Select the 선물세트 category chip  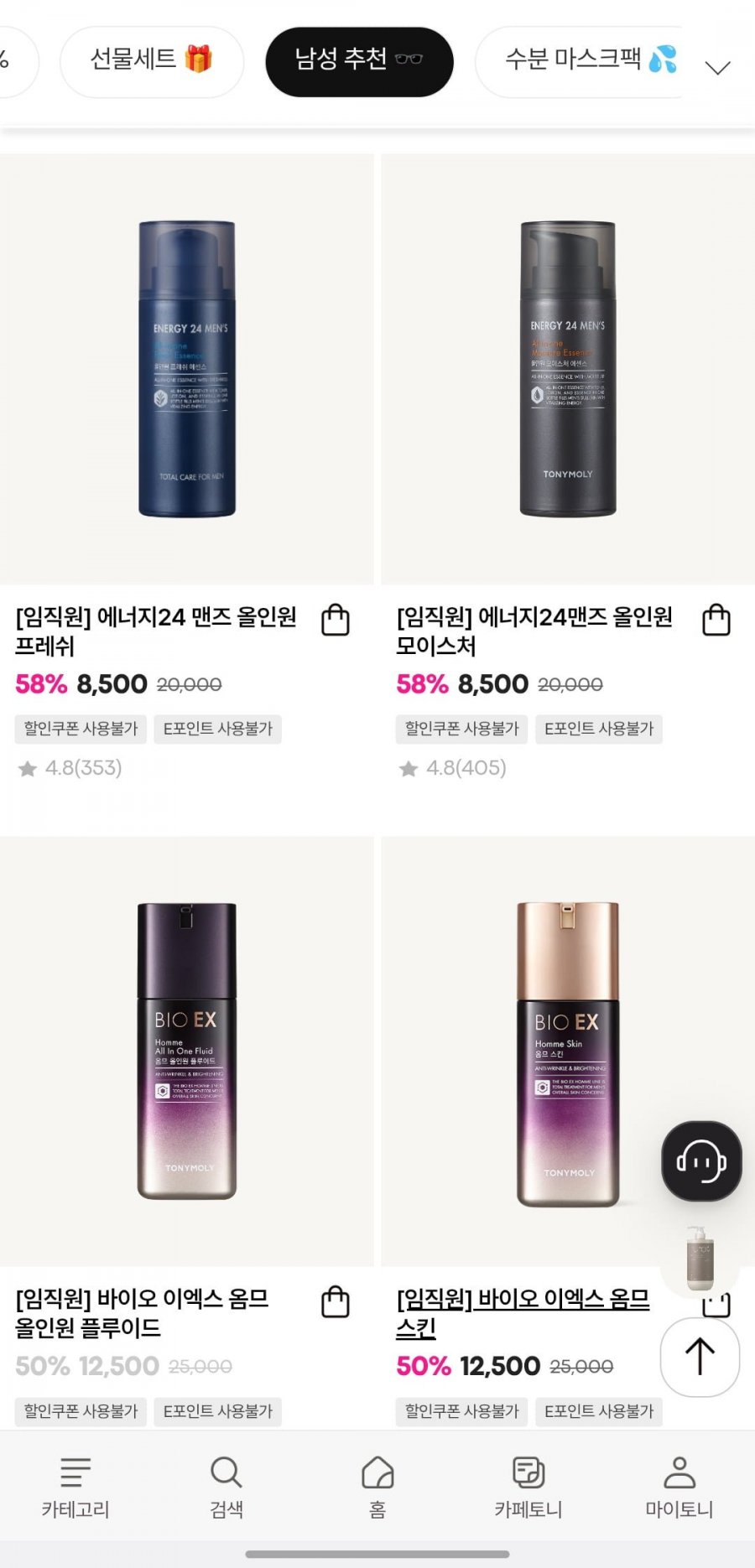[151, 60]
